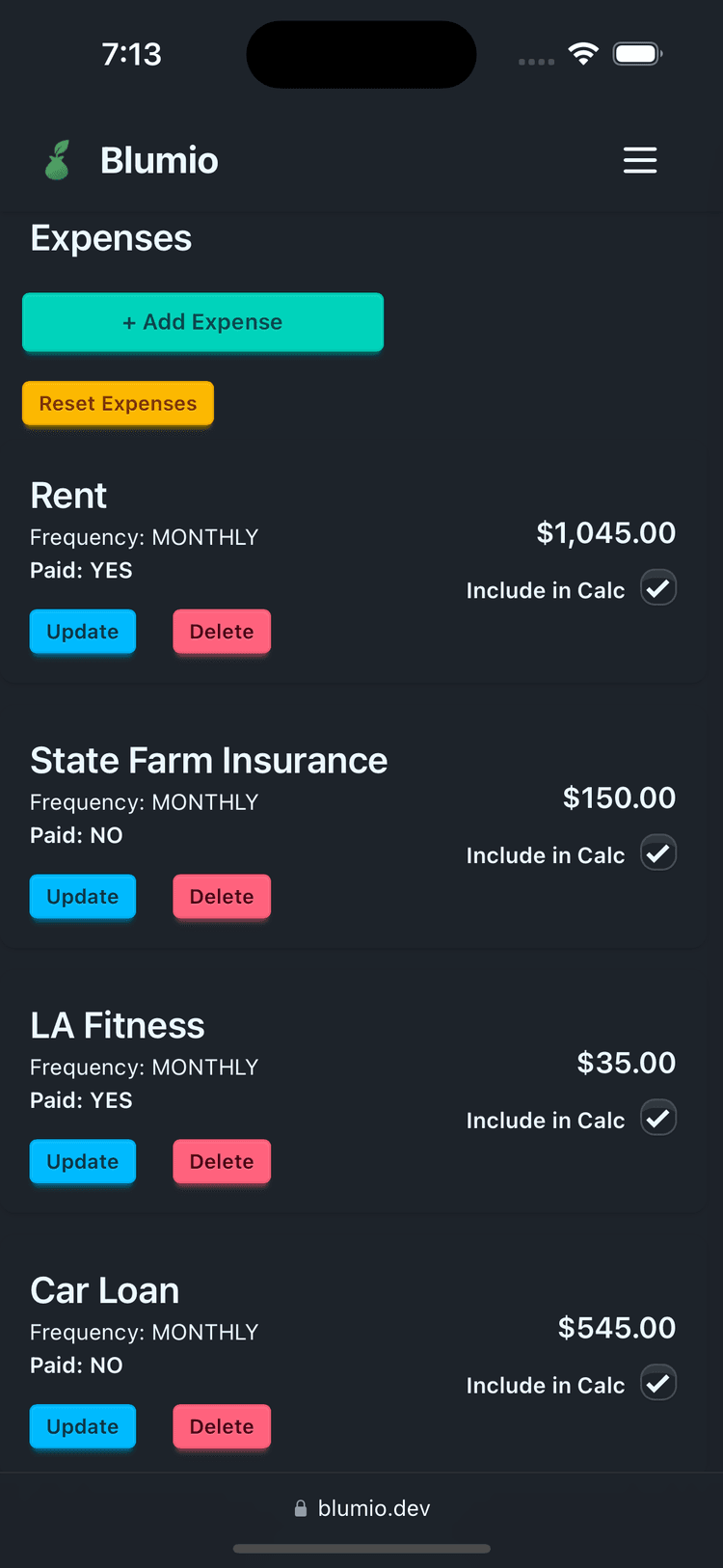This screenshot has height=1568, width=723.
Task: Tap the blumio.dev address bar
Action: coord(361,1507)
